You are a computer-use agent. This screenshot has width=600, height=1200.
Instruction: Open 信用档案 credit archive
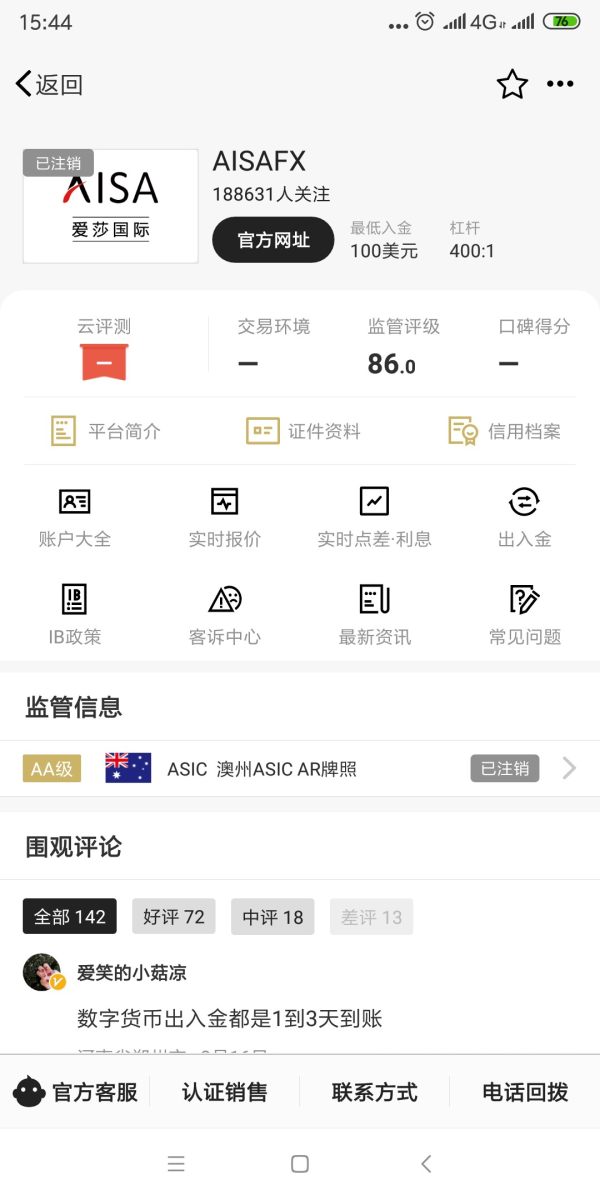coord(504,431)
